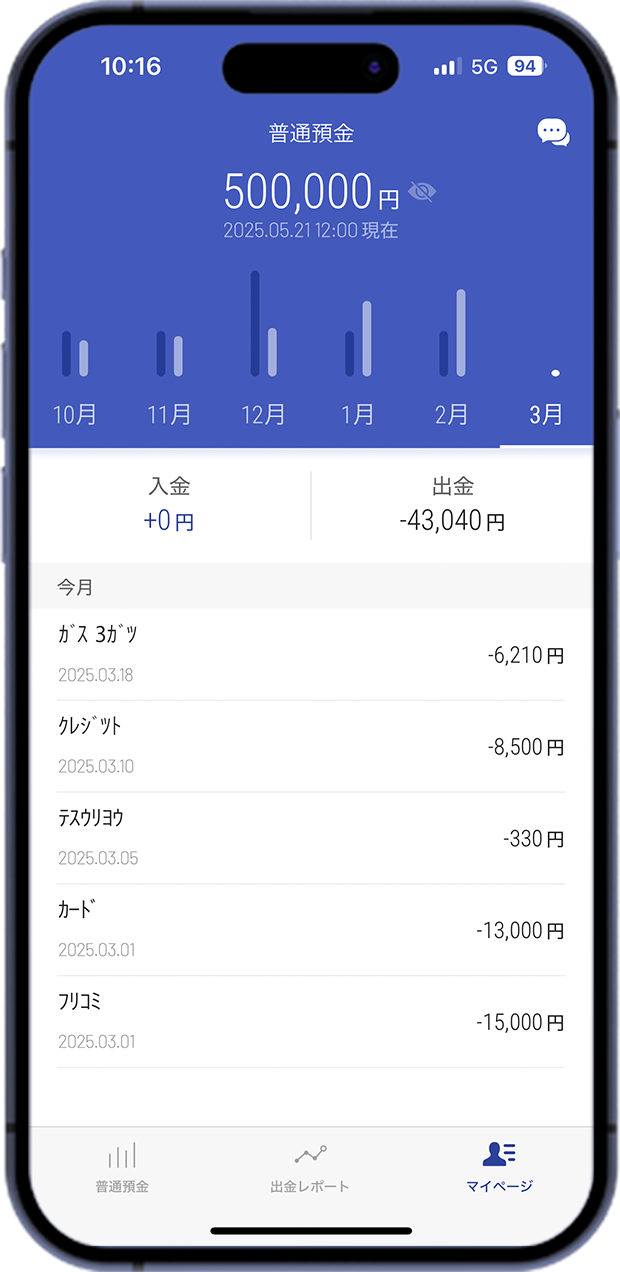620x1272 pixels.
Task: Switch to 1月 in the chart
Action: 358,414
